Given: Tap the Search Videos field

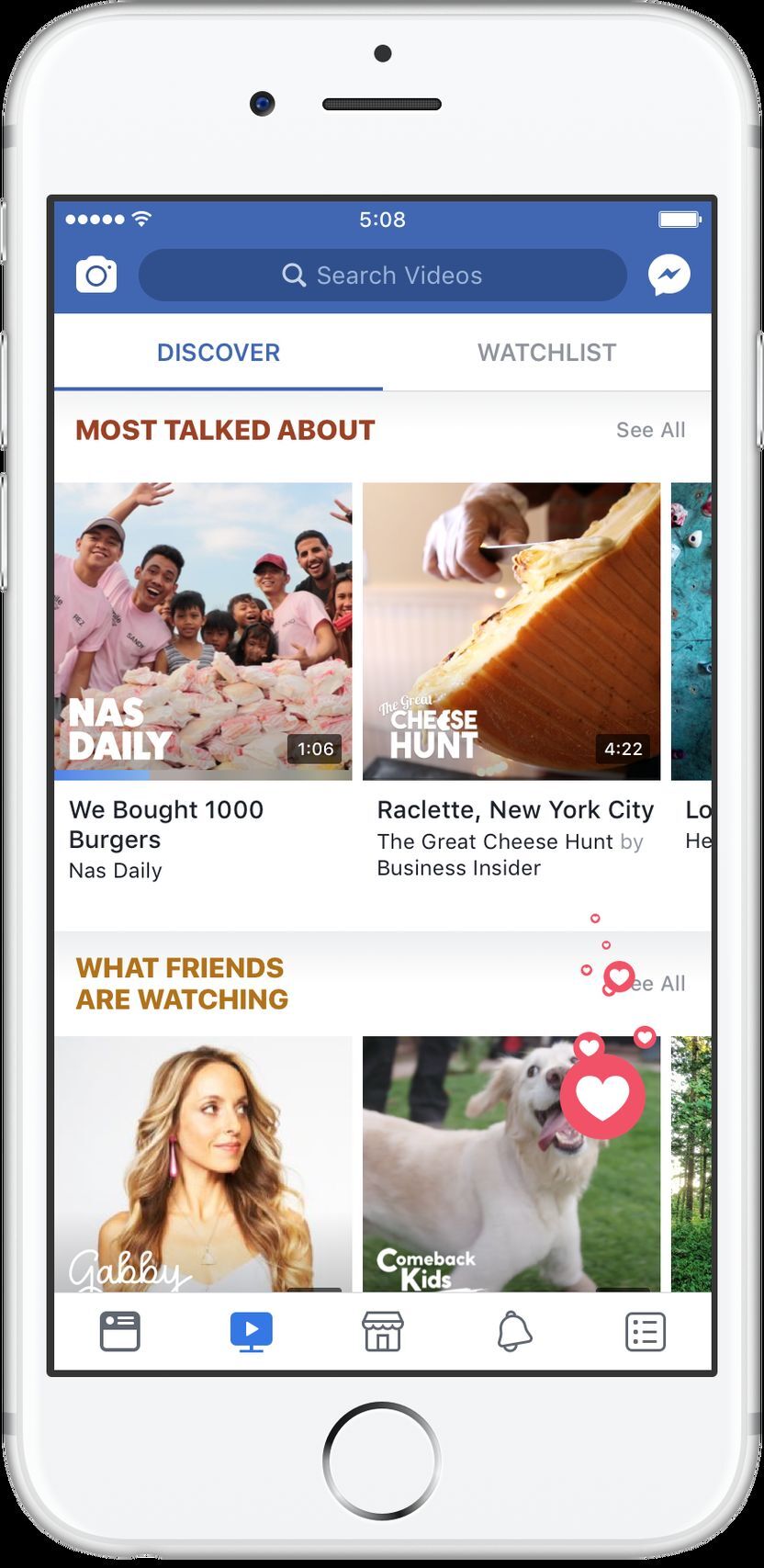Looking at the screenshot, I should click(x=382, y=275).
